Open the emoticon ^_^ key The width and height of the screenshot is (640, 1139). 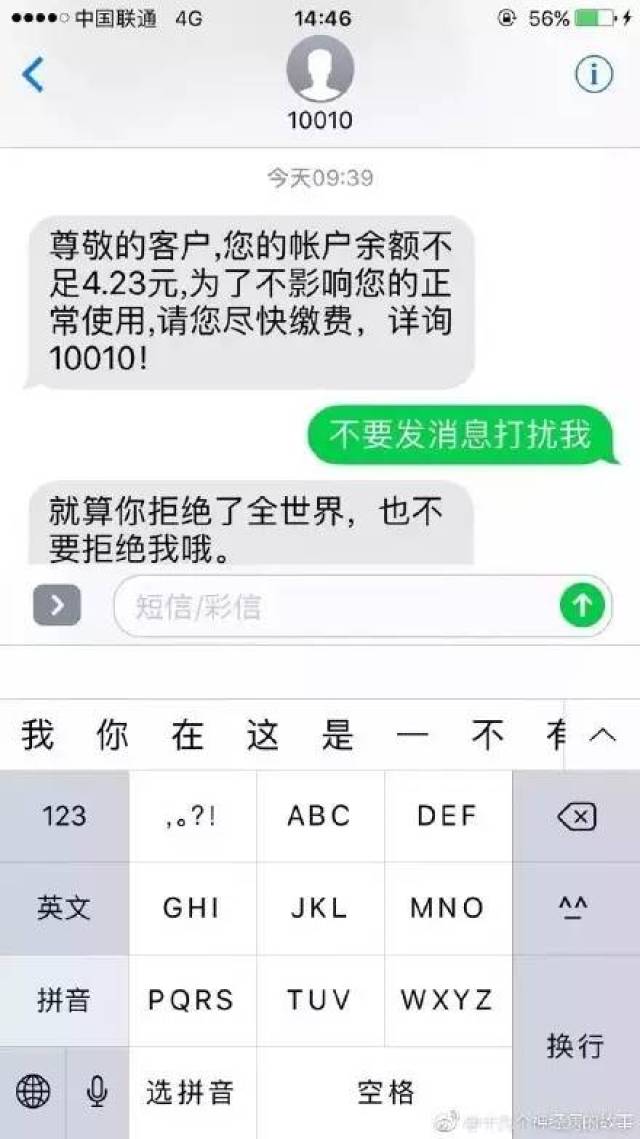576,908
